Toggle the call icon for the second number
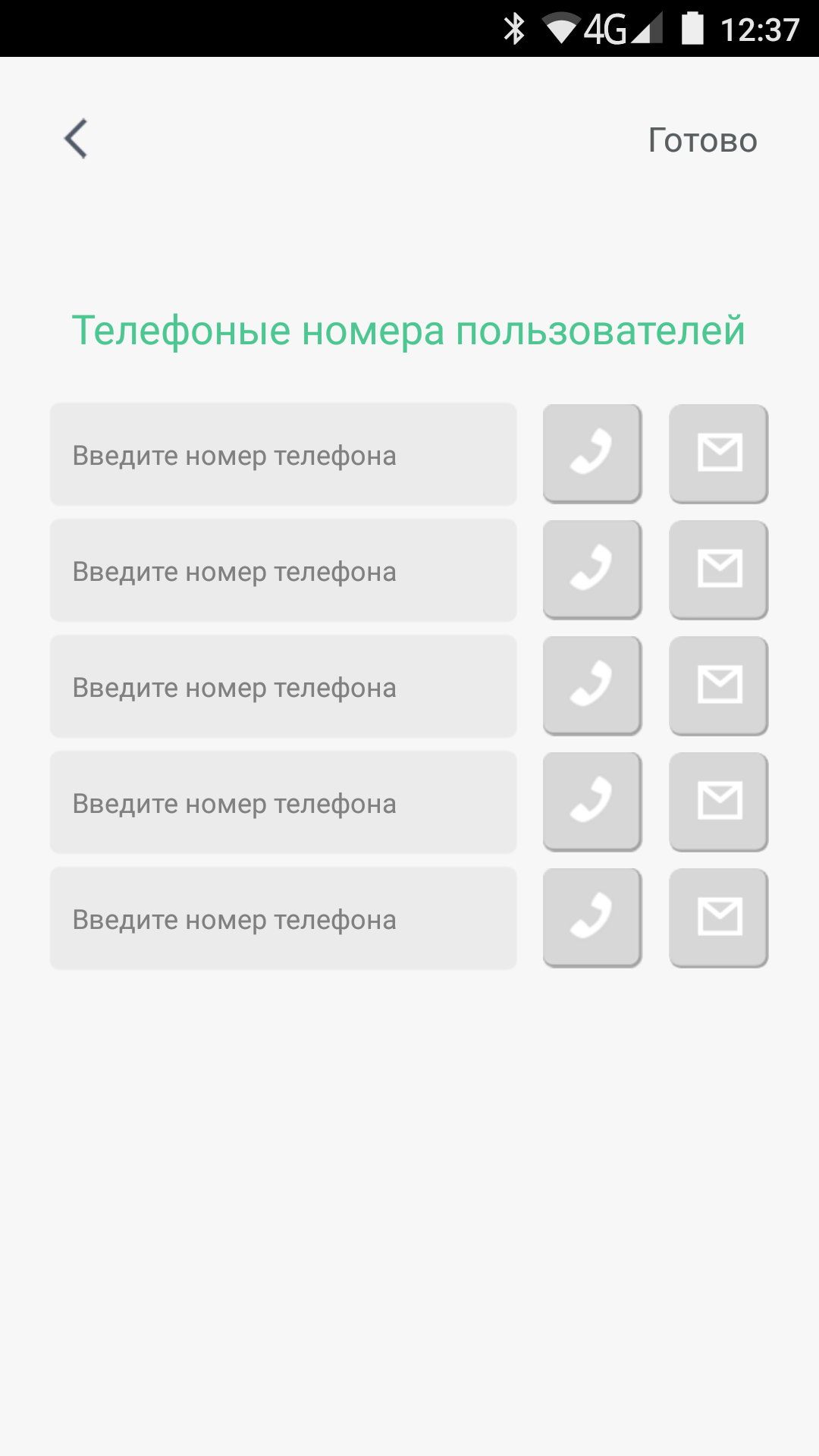This screenshot has height=1456, width=819. click(x=592, y=569)
